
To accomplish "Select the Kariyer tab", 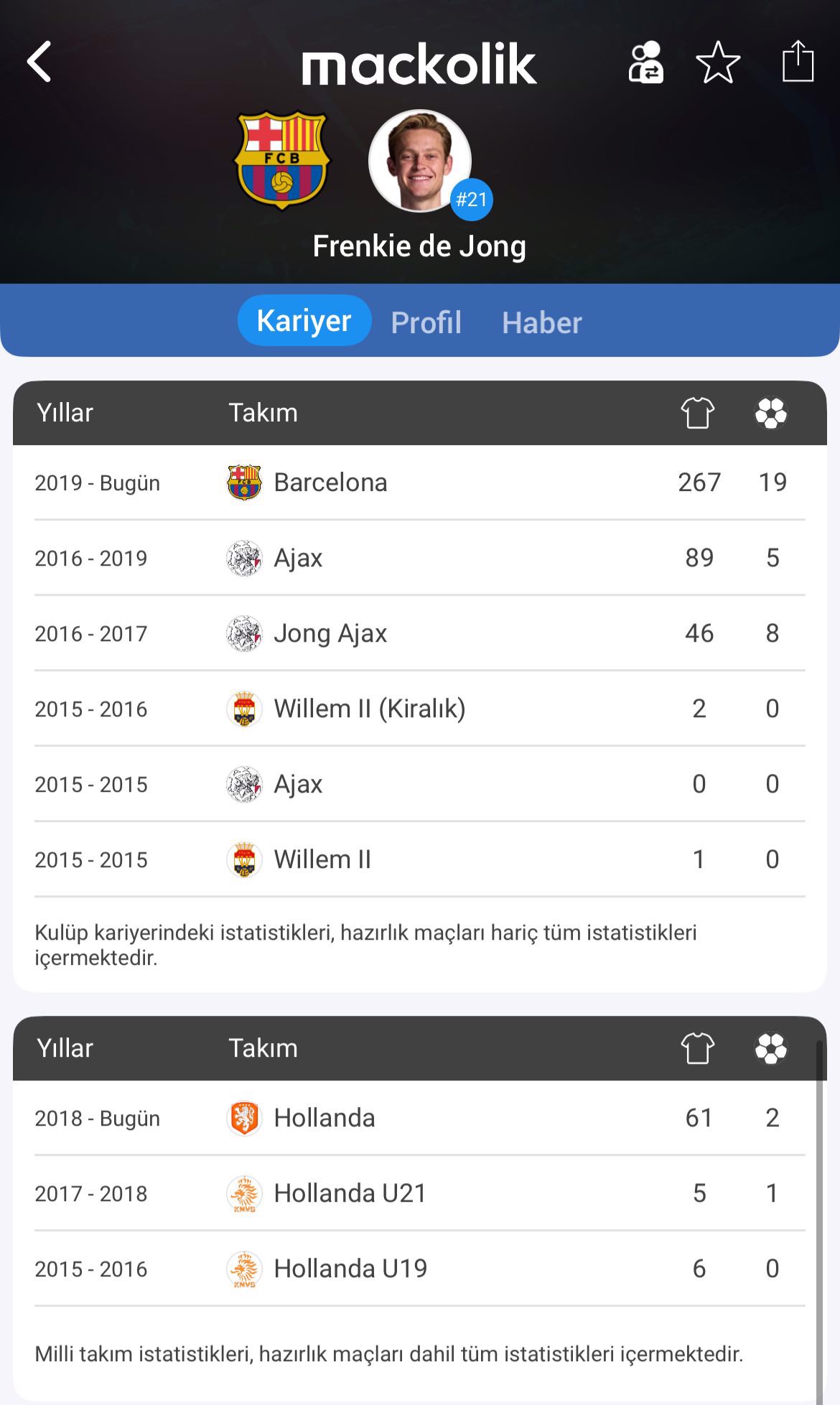I will pos(304,321).
